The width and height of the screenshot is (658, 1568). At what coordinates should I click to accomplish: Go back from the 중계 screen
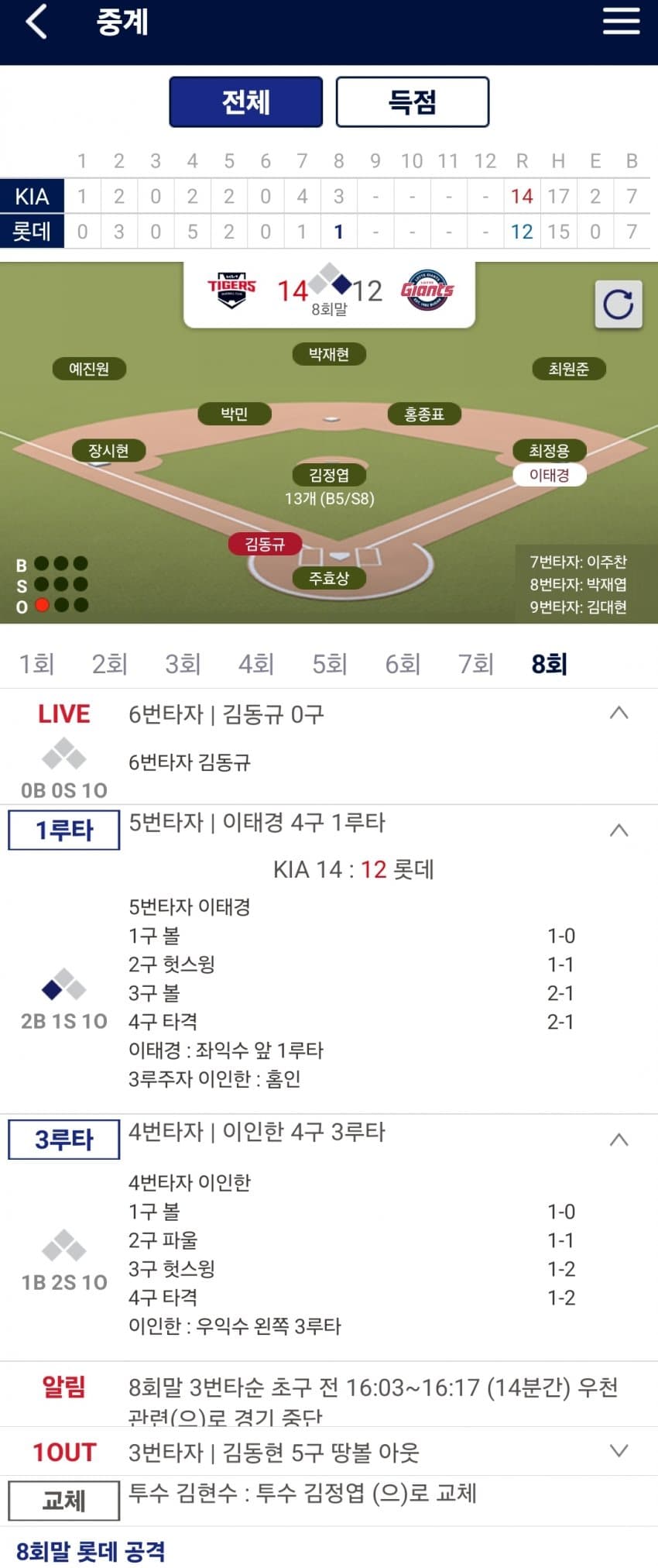36,22
